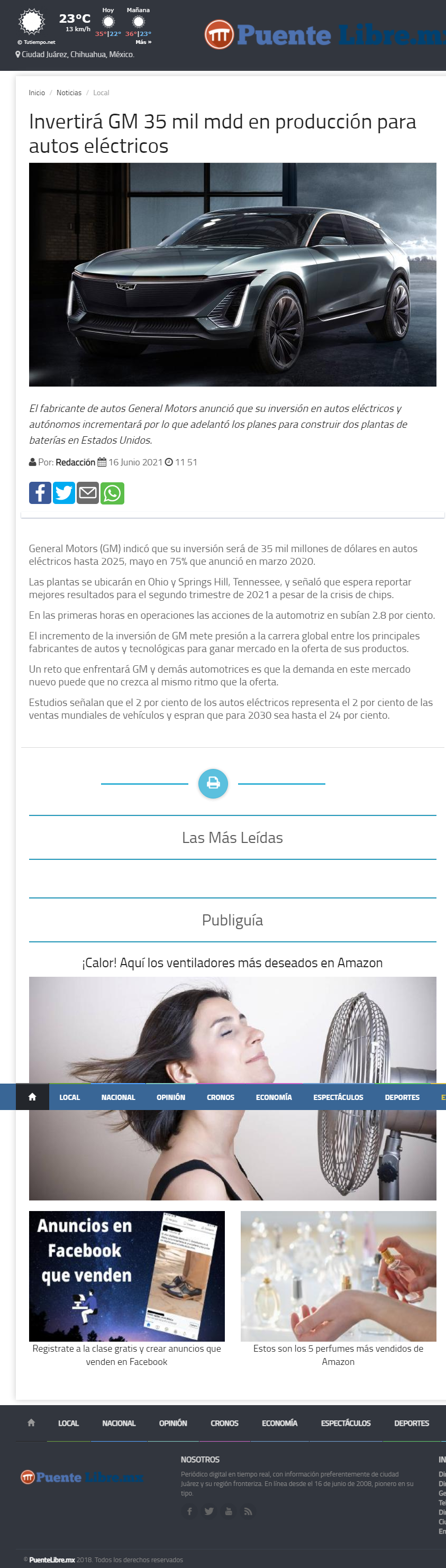Image resolution: width=446 pixels, height=1568 pixels.
Task: Print this article
Action: 213,783
